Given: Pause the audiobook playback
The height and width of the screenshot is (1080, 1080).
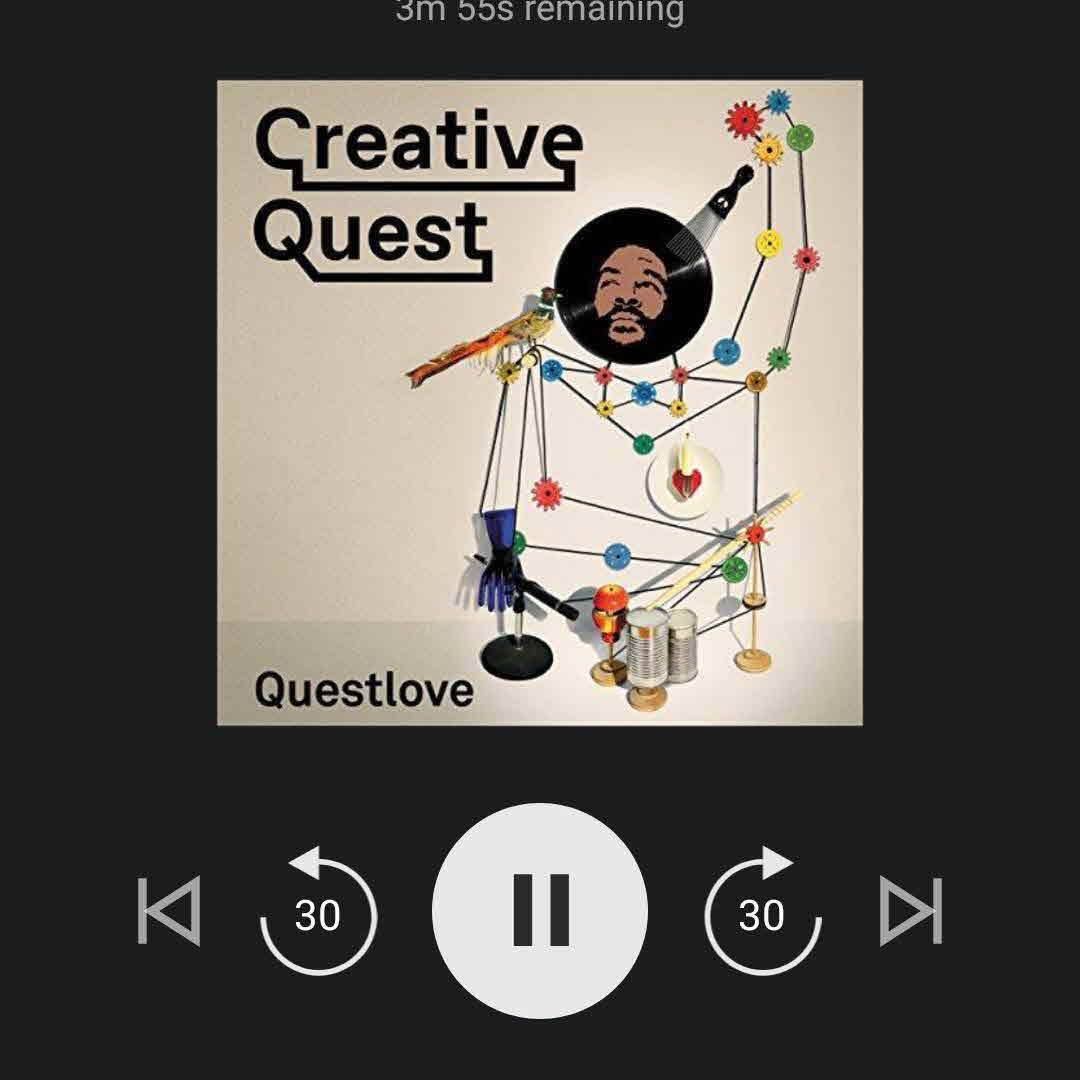Looking at the screenshot, I should 540,910.
